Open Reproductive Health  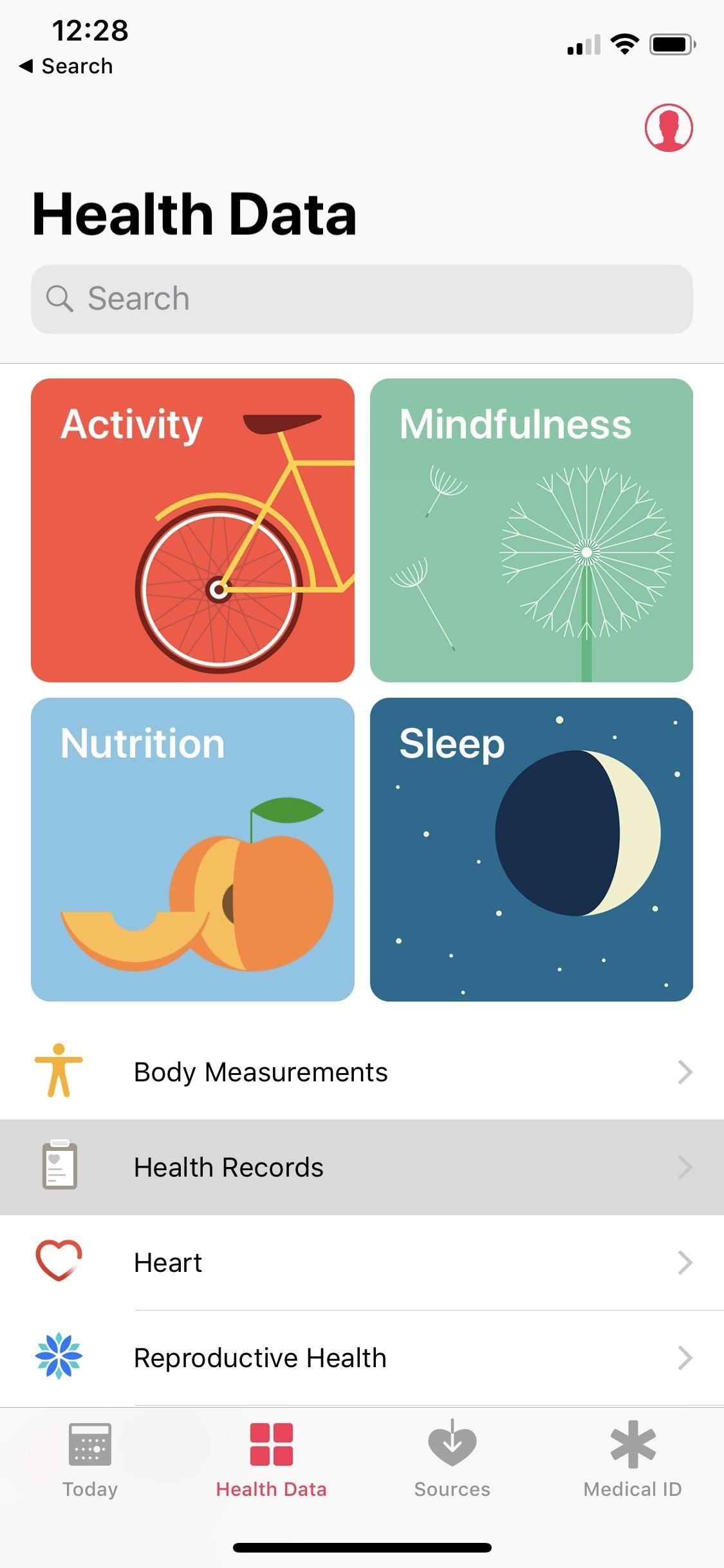[362, 1358]
